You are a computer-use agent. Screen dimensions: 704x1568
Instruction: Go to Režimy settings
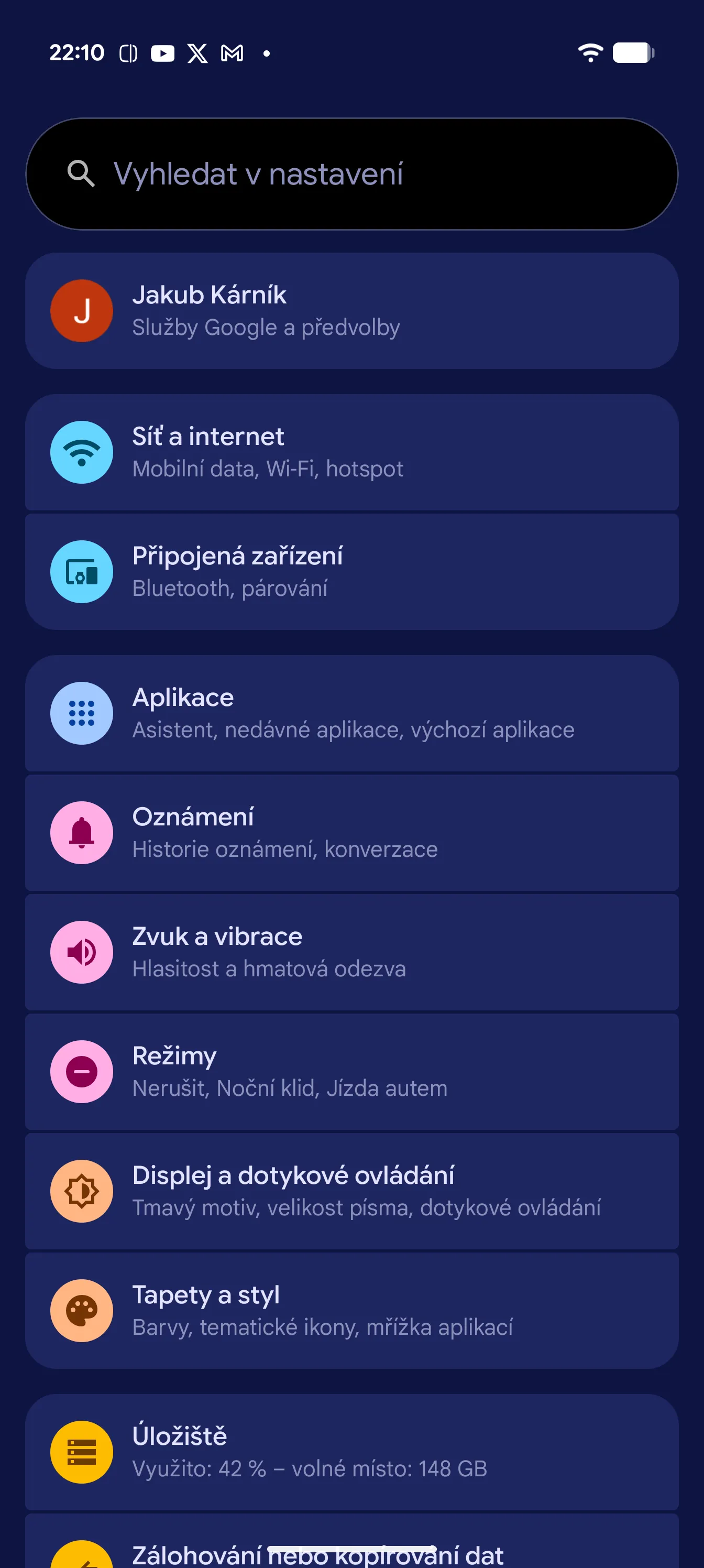point(351,1071)
